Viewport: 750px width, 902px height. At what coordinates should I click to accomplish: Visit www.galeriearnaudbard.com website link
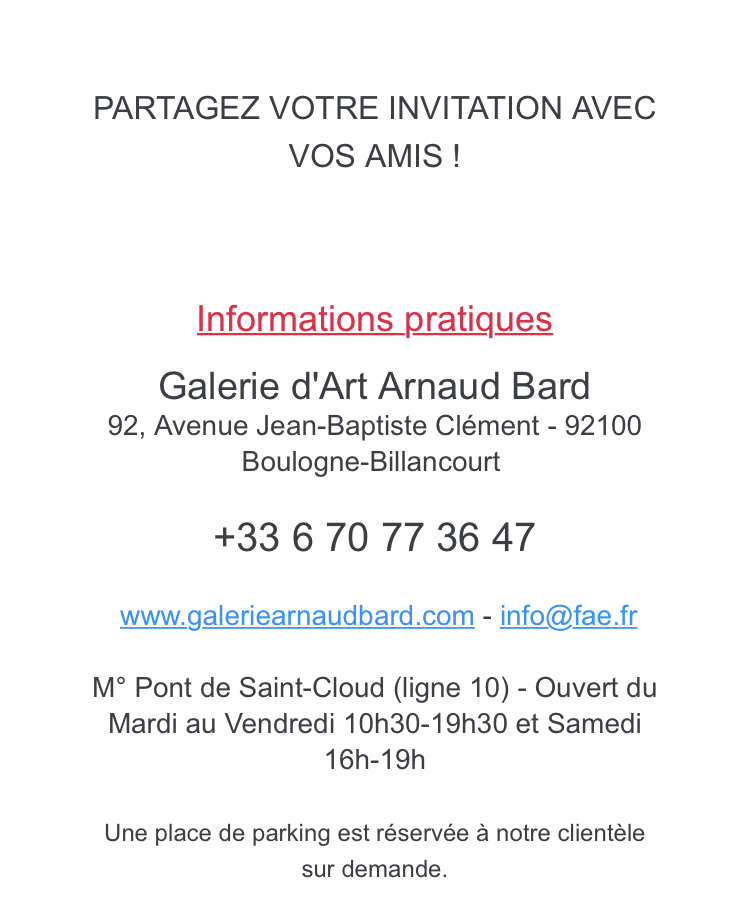pyautogui.click(x=296, y=615)
